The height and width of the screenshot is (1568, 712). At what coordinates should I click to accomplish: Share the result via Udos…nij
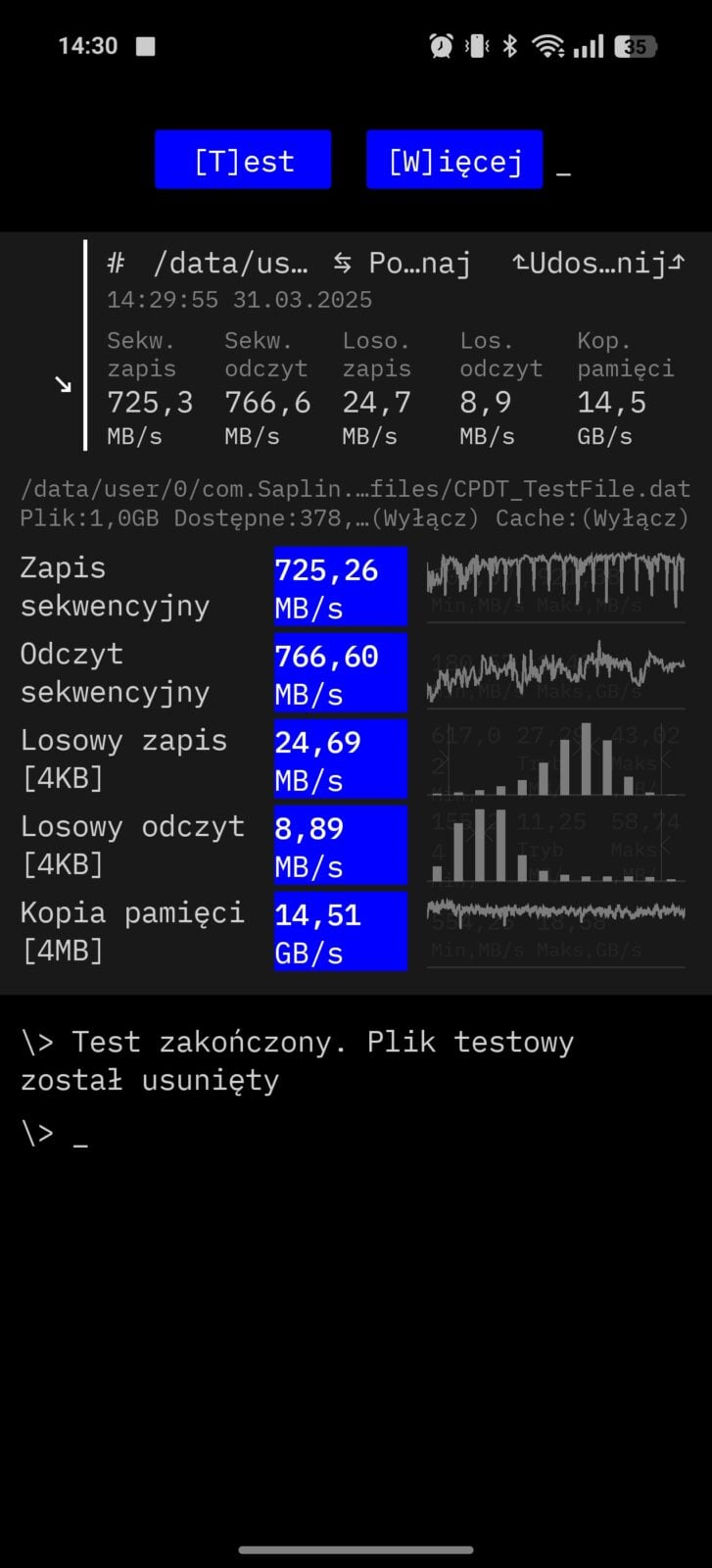597,263
